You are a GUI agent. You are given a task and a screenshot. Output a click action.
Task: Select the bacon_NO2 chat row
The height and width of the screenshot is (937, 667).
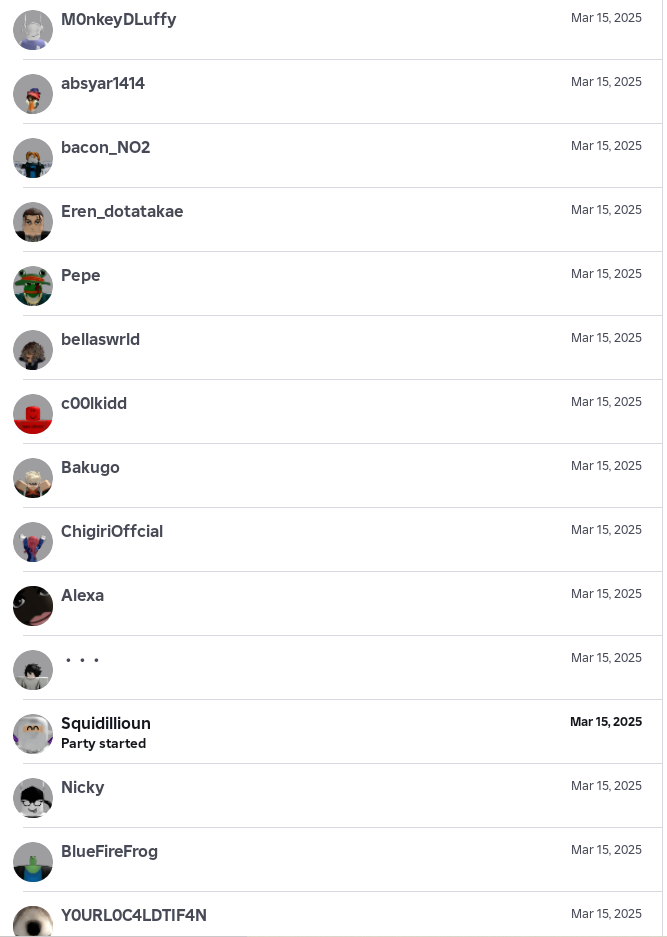click(x=105, y=148)
